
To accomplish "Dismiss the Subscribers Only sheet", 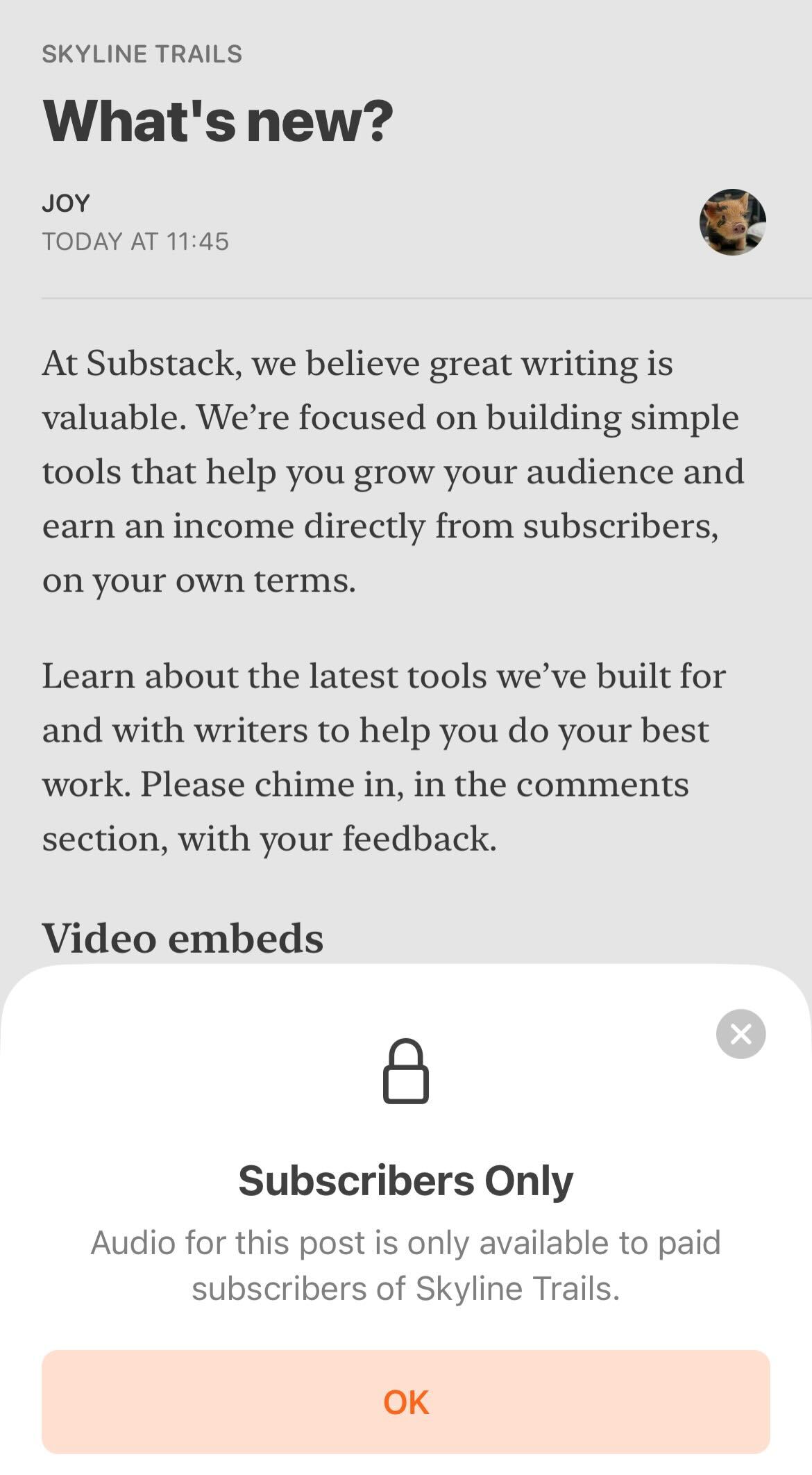I will 741,1033.
